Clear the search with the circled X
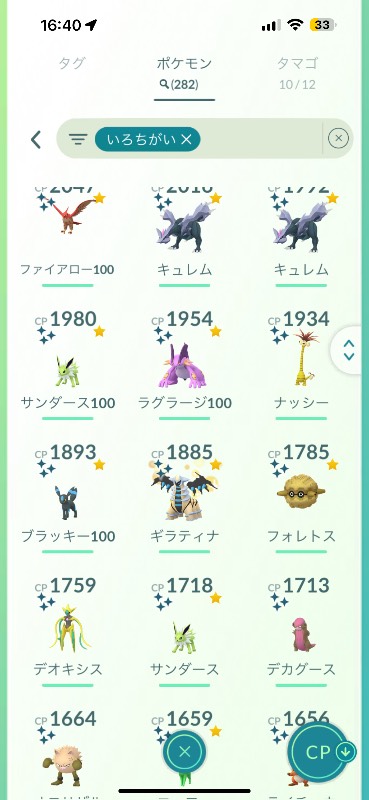This screenshot has width=369, height=800. click(338, 138)
